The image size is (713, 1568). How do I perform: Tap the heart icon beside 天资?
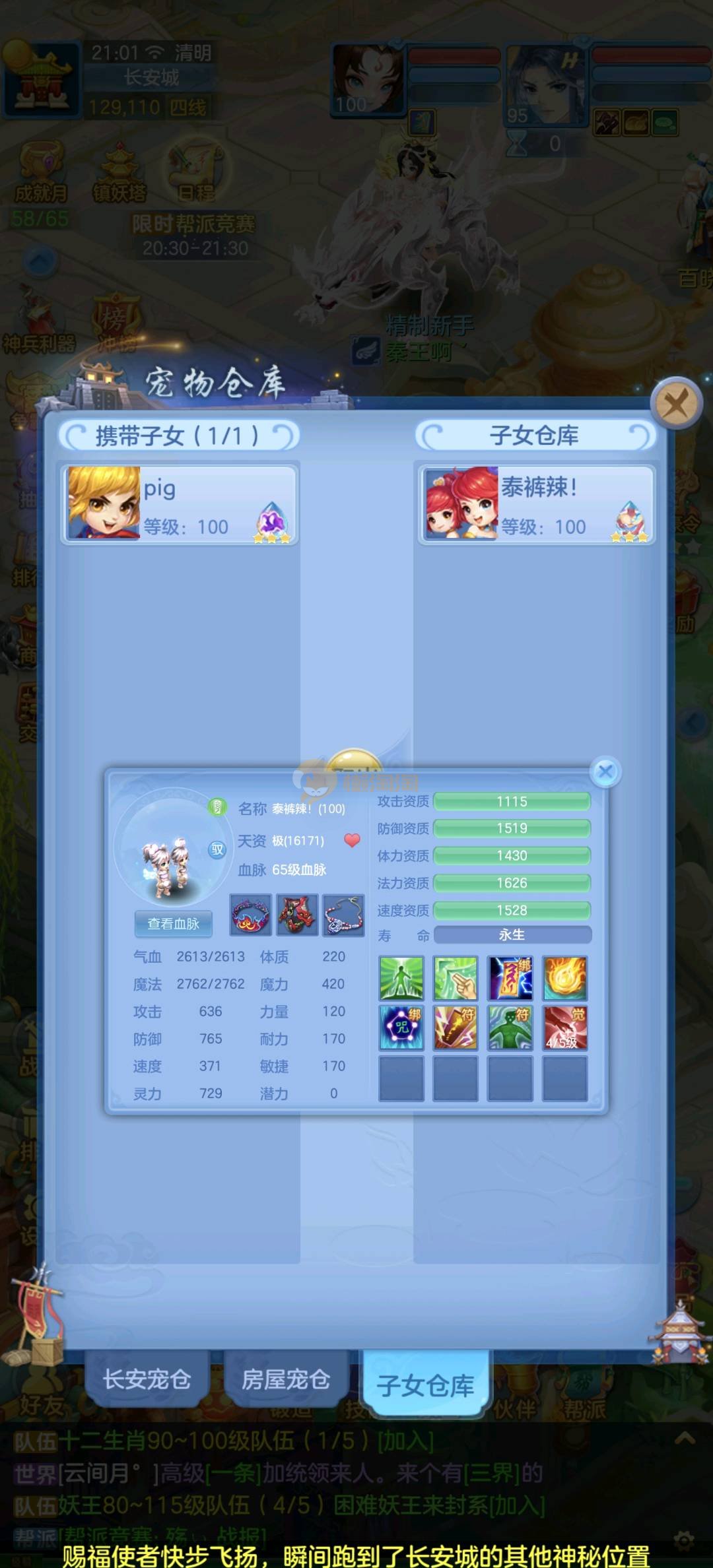tap(352, 840)
